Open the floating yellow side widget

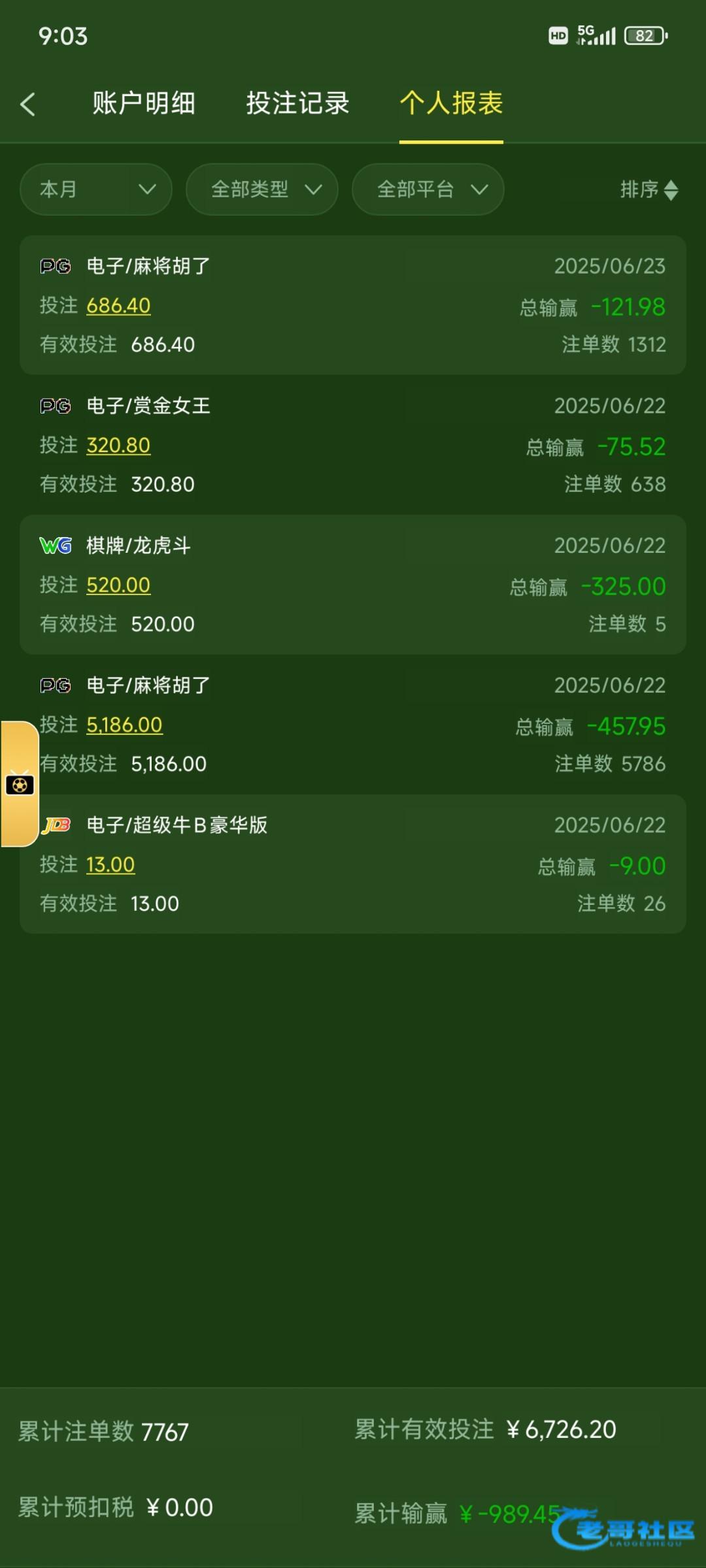tap(20, 784)
